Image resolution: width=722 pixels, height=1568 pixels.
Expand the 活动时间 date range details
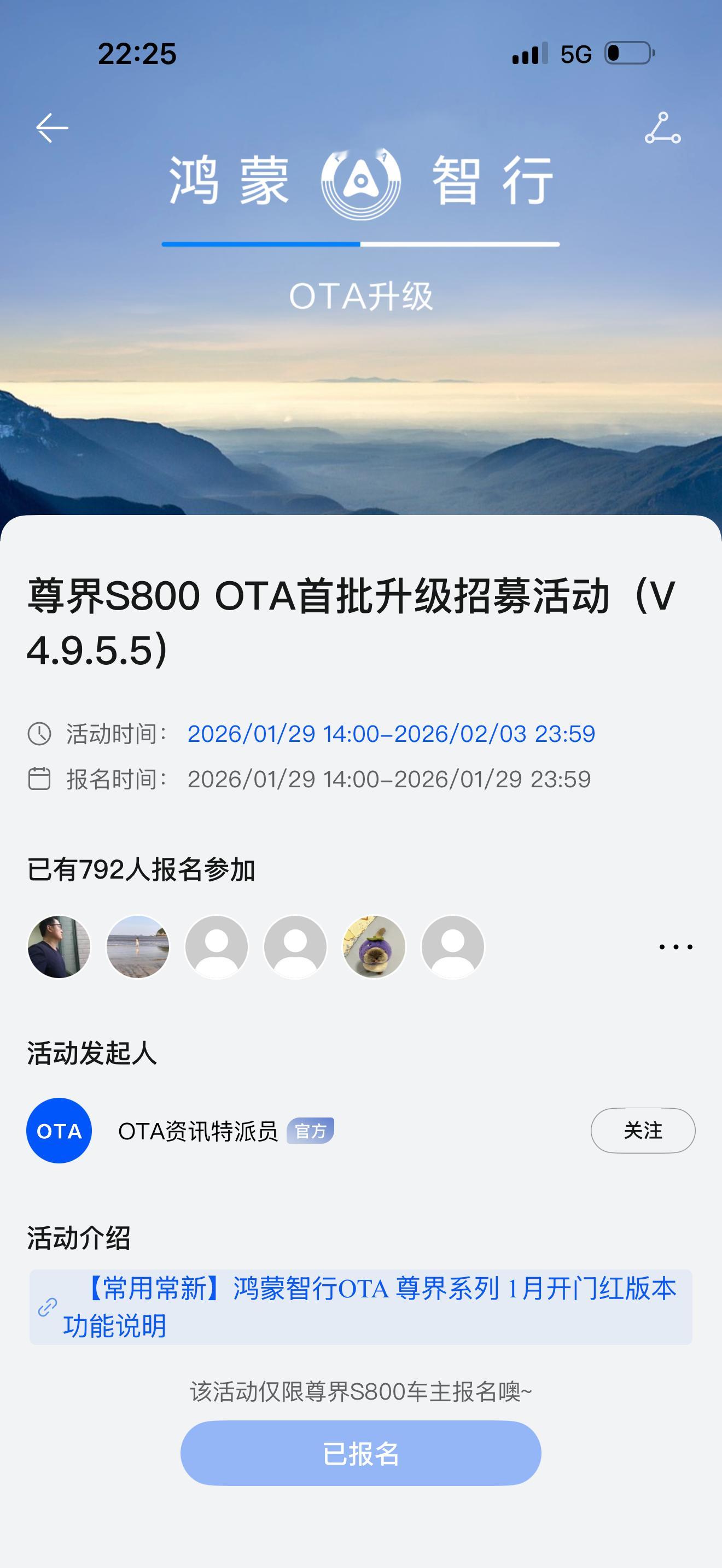(x=393, y=735)
